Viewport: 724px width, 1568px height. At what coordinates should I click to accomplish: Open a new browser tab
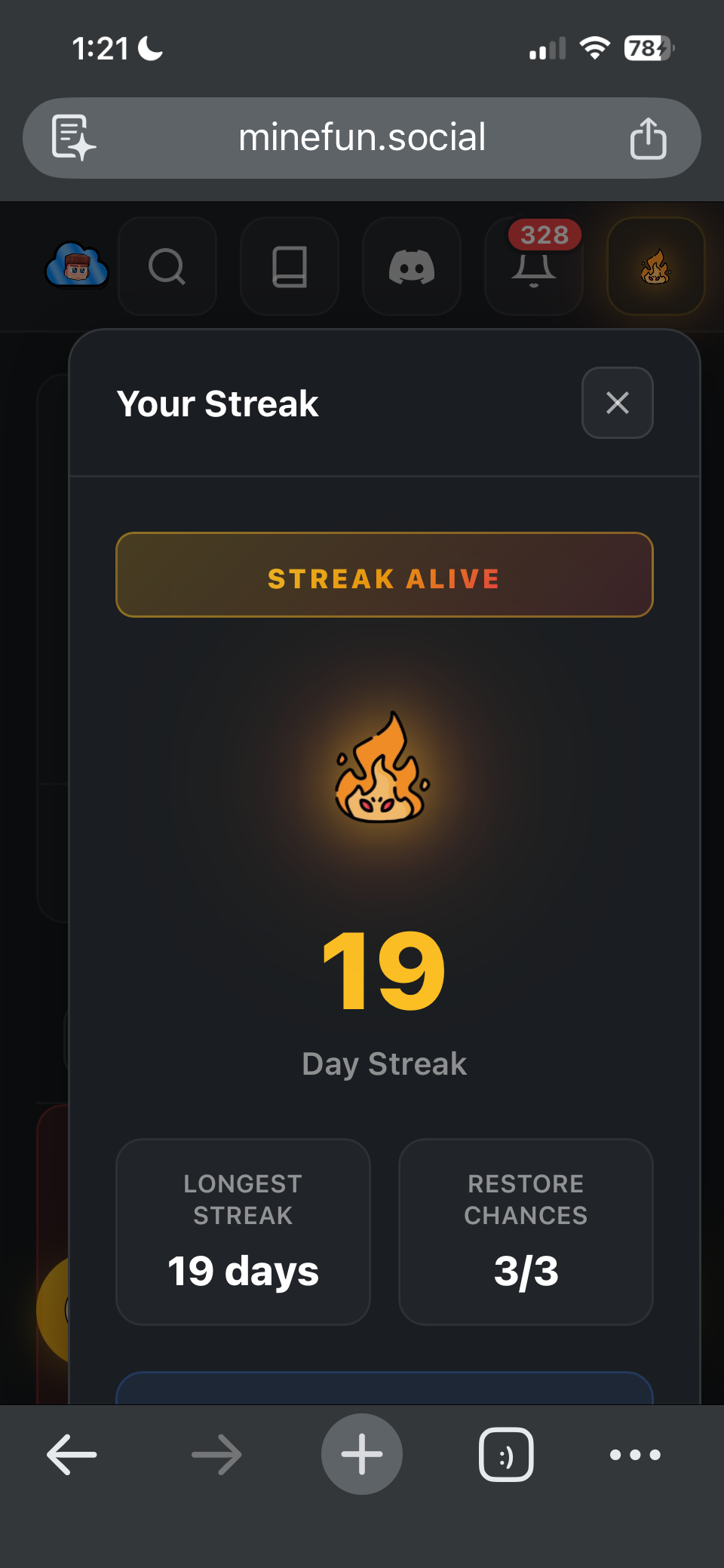(362, 1453)
